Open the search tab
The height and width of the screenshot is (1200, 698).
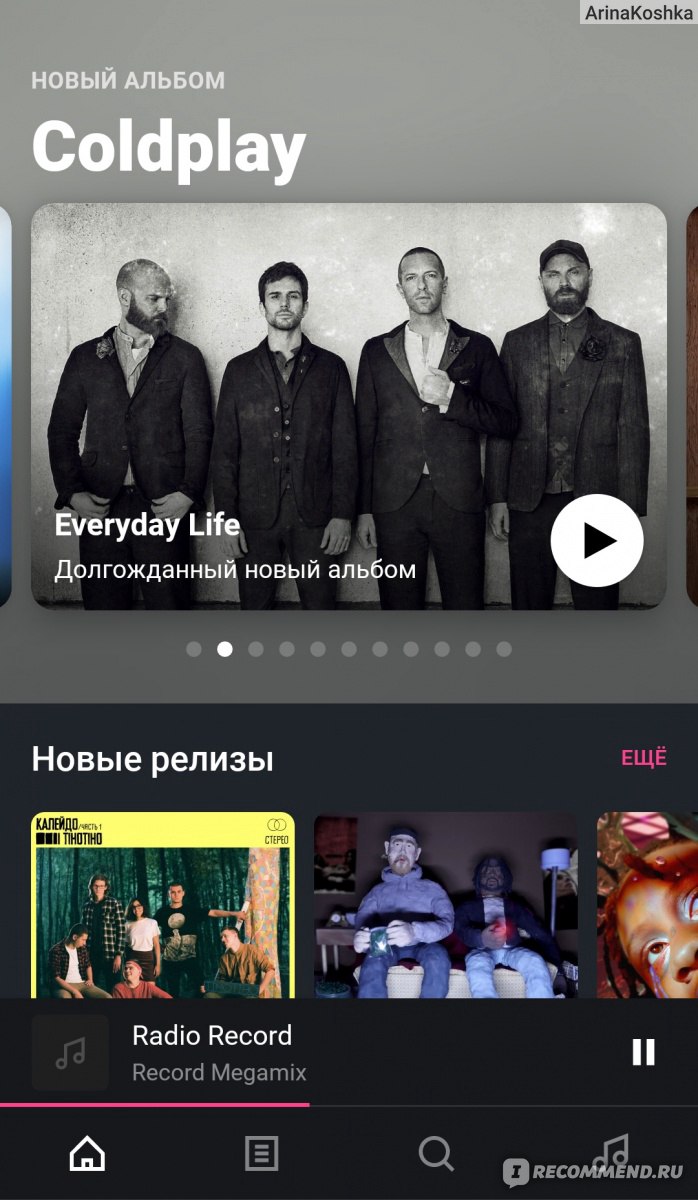[436, 1154]
